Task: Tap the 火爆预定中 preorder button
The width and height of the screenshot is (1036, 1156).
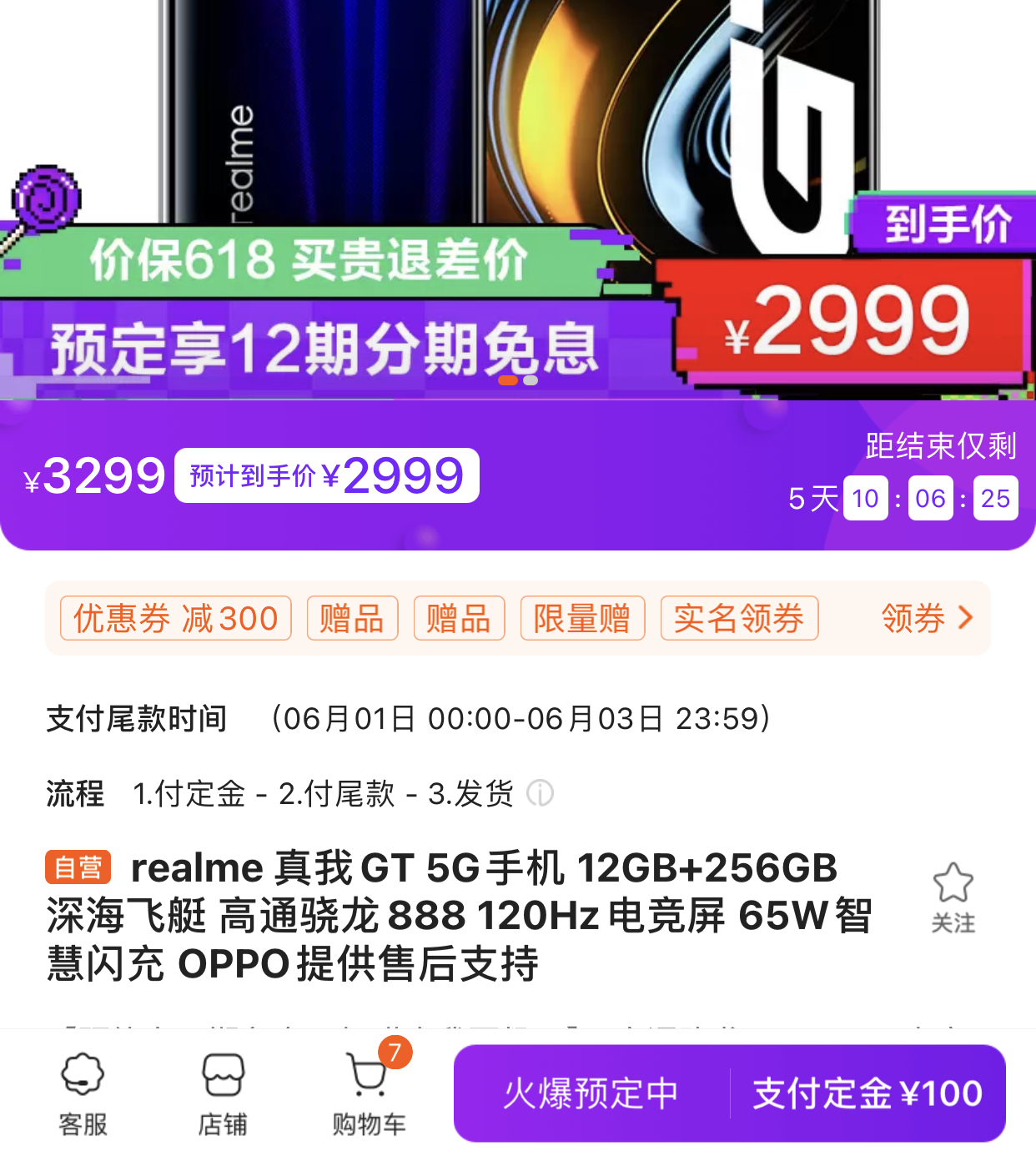Action: pos(591,1093)
